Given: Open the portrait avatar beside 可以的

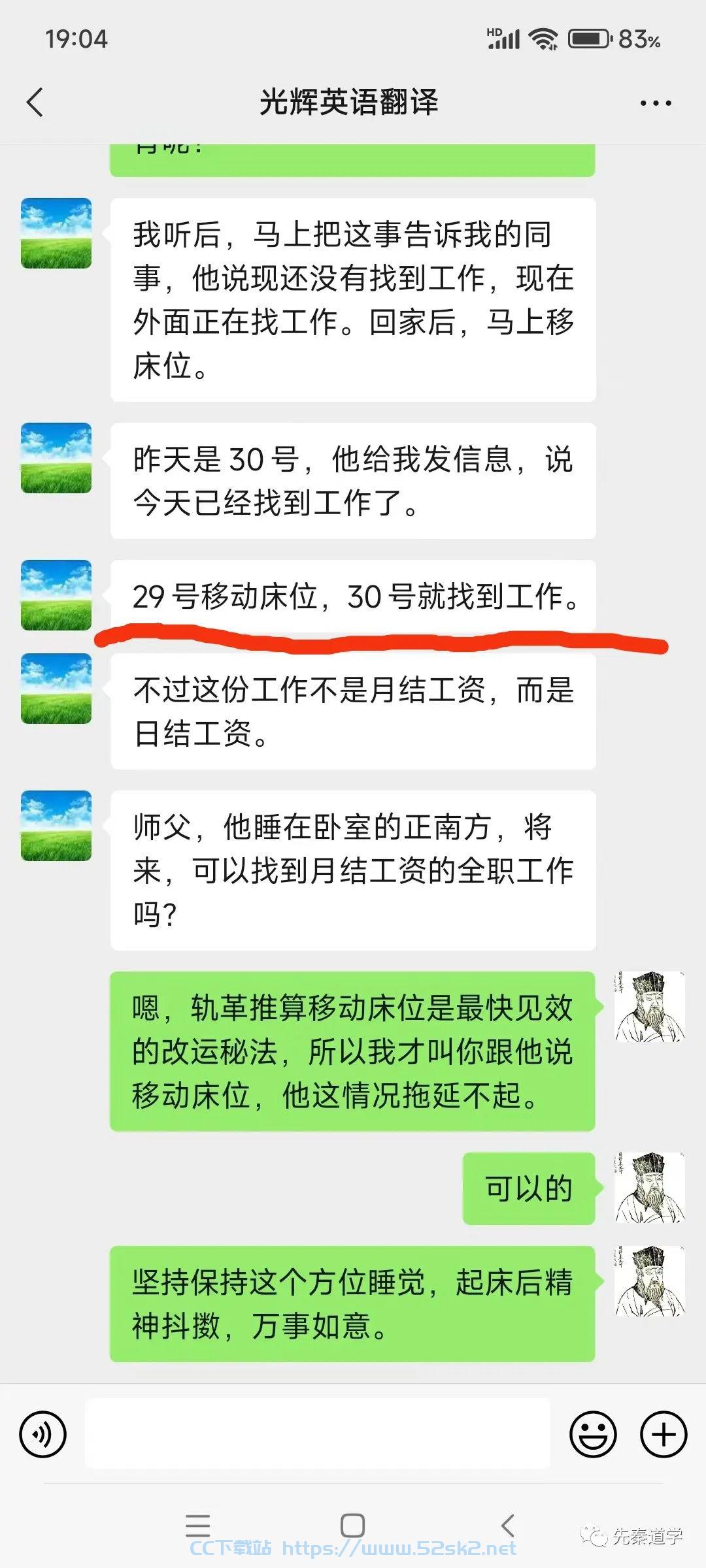Looking at the screenshot, I should (x=650, y=1187).
